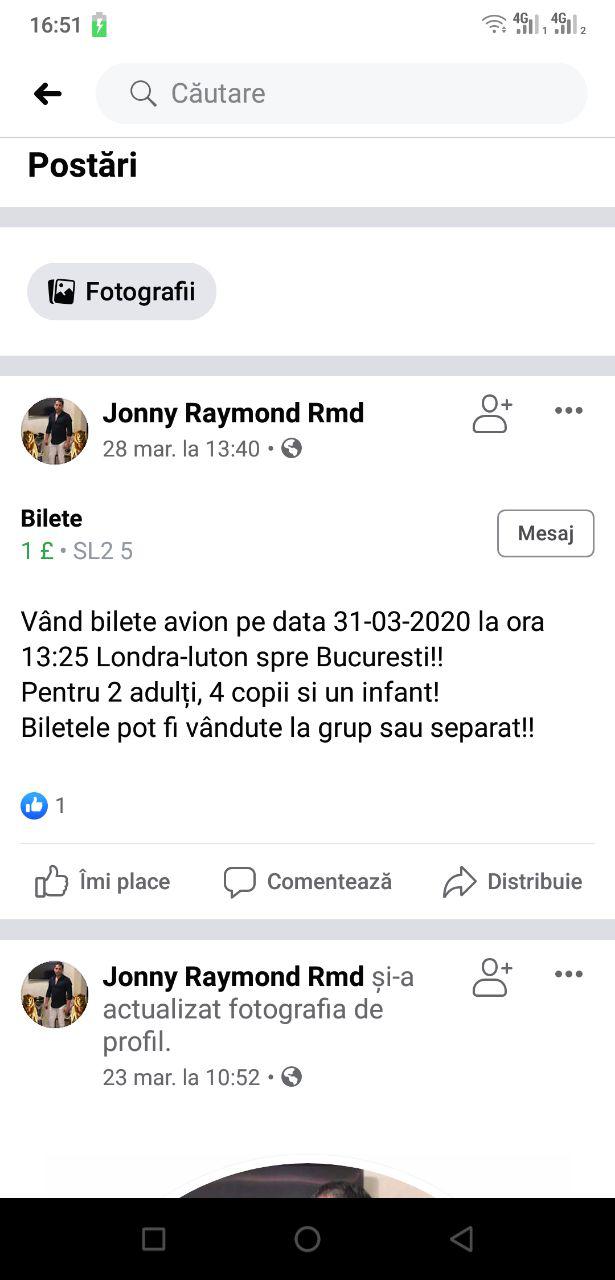This screenshot has height=1280, width=615.
Task: Open the author avatar on Bilete post
Action: point(55,431)
